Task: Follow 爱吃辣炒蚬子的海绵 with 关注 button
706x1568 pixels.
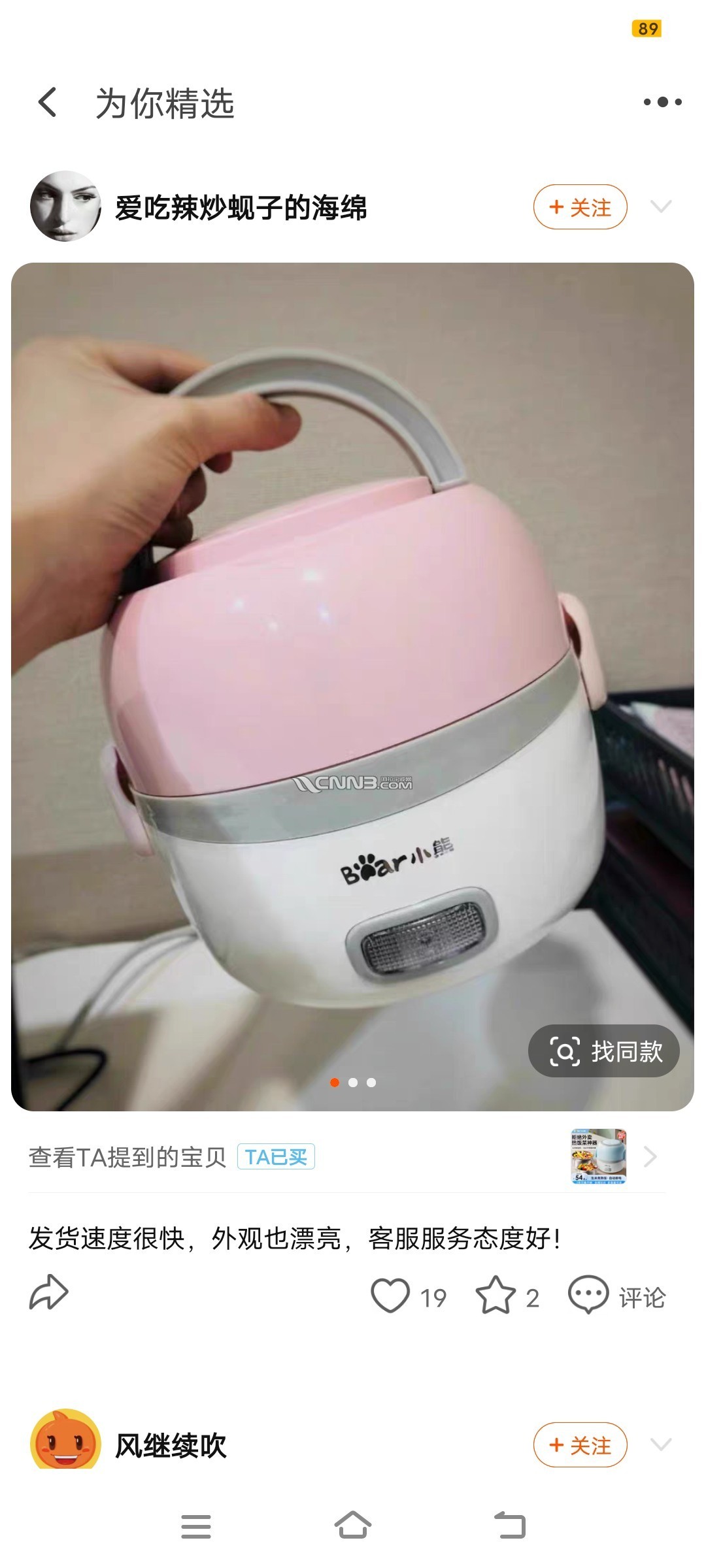Action: pos(580,207)
